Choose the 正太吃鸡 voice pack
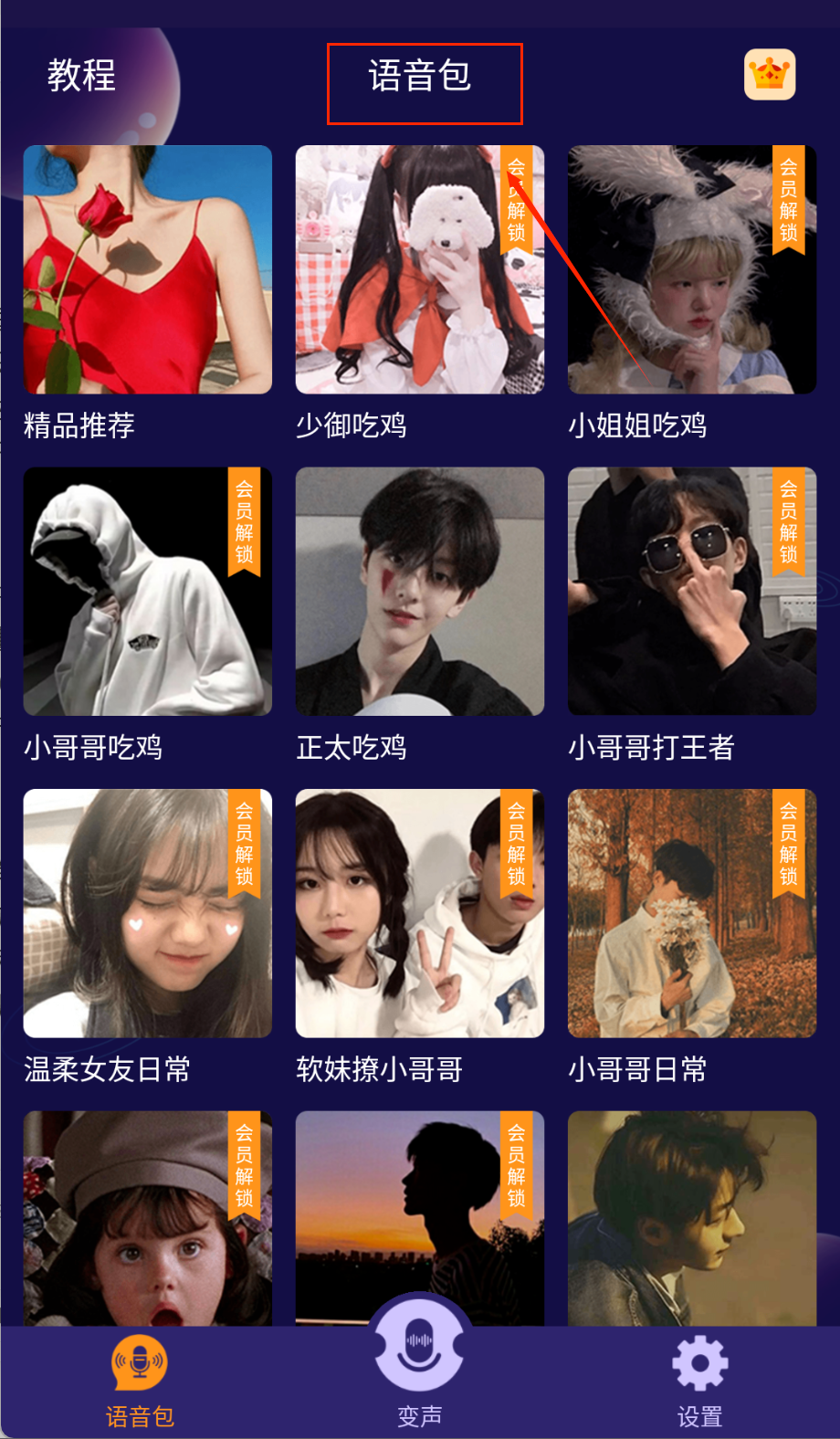Viewport: 840px width, 1439px height. point(419,592)
